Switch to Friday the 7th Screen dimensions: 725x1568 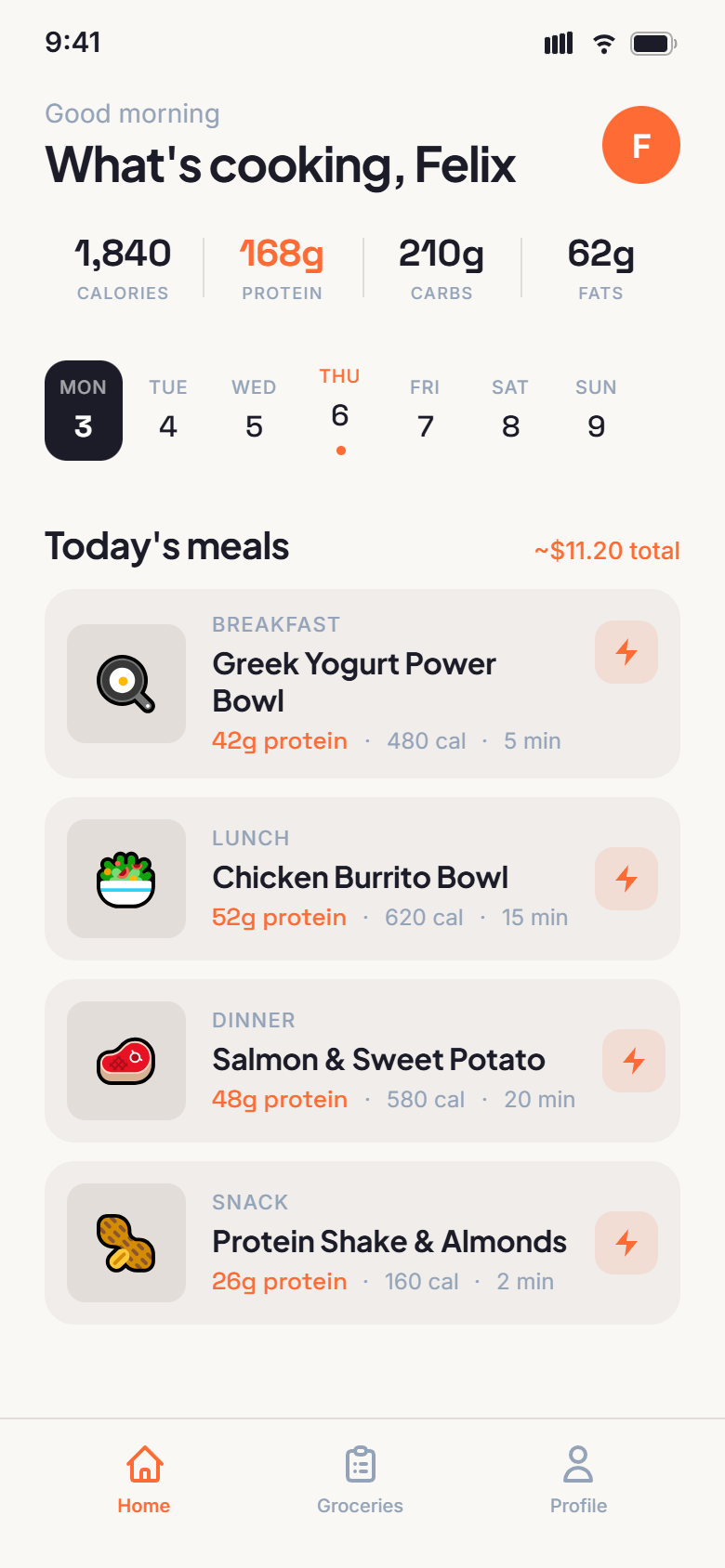pyautogui.click(x=425, y=411)
